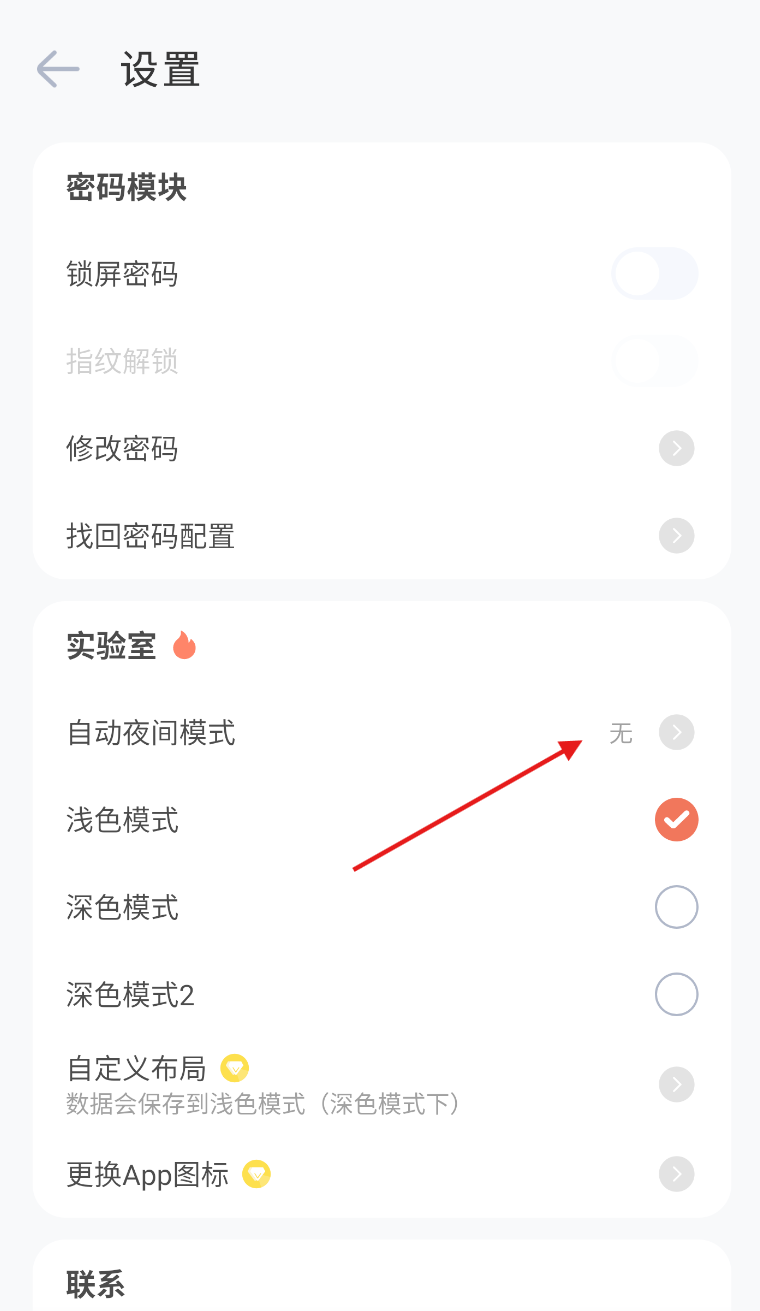The image size is (760, 1311).
Task: Open 自定义布局 settings
Action: [380, 1083]
